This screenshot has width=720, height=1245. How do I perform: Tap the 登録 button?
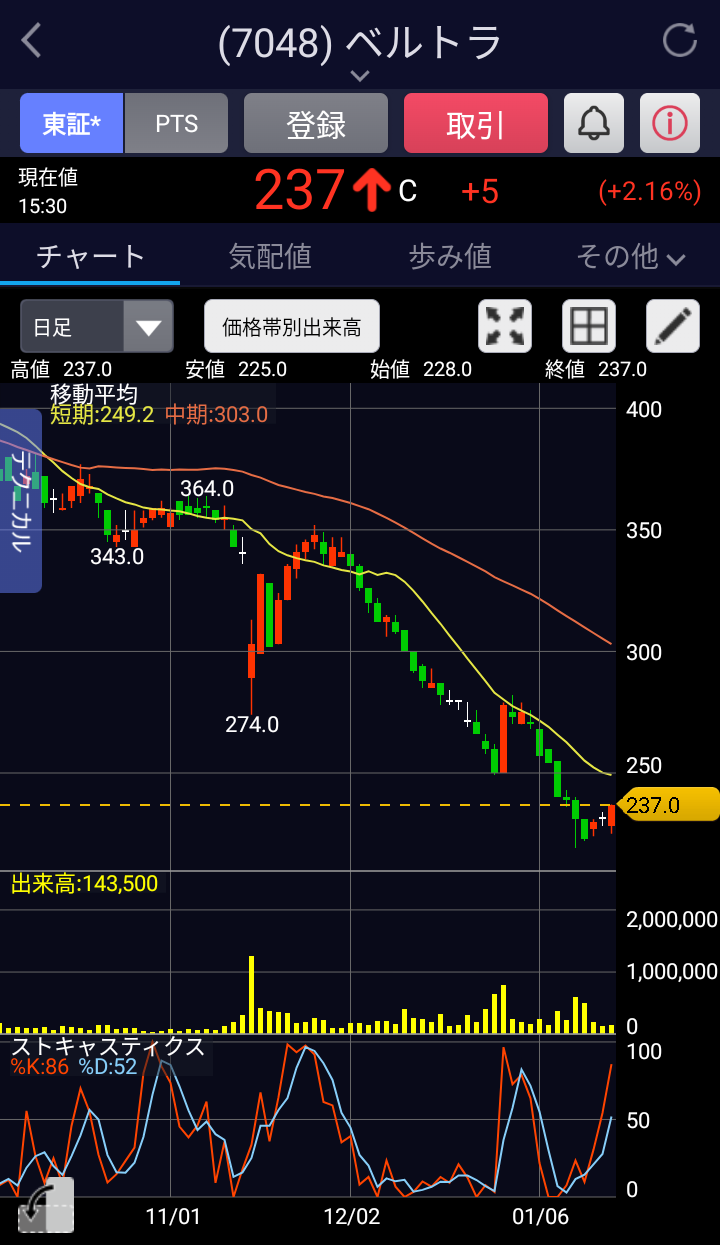pyautogui.click(x=316, y=124)
